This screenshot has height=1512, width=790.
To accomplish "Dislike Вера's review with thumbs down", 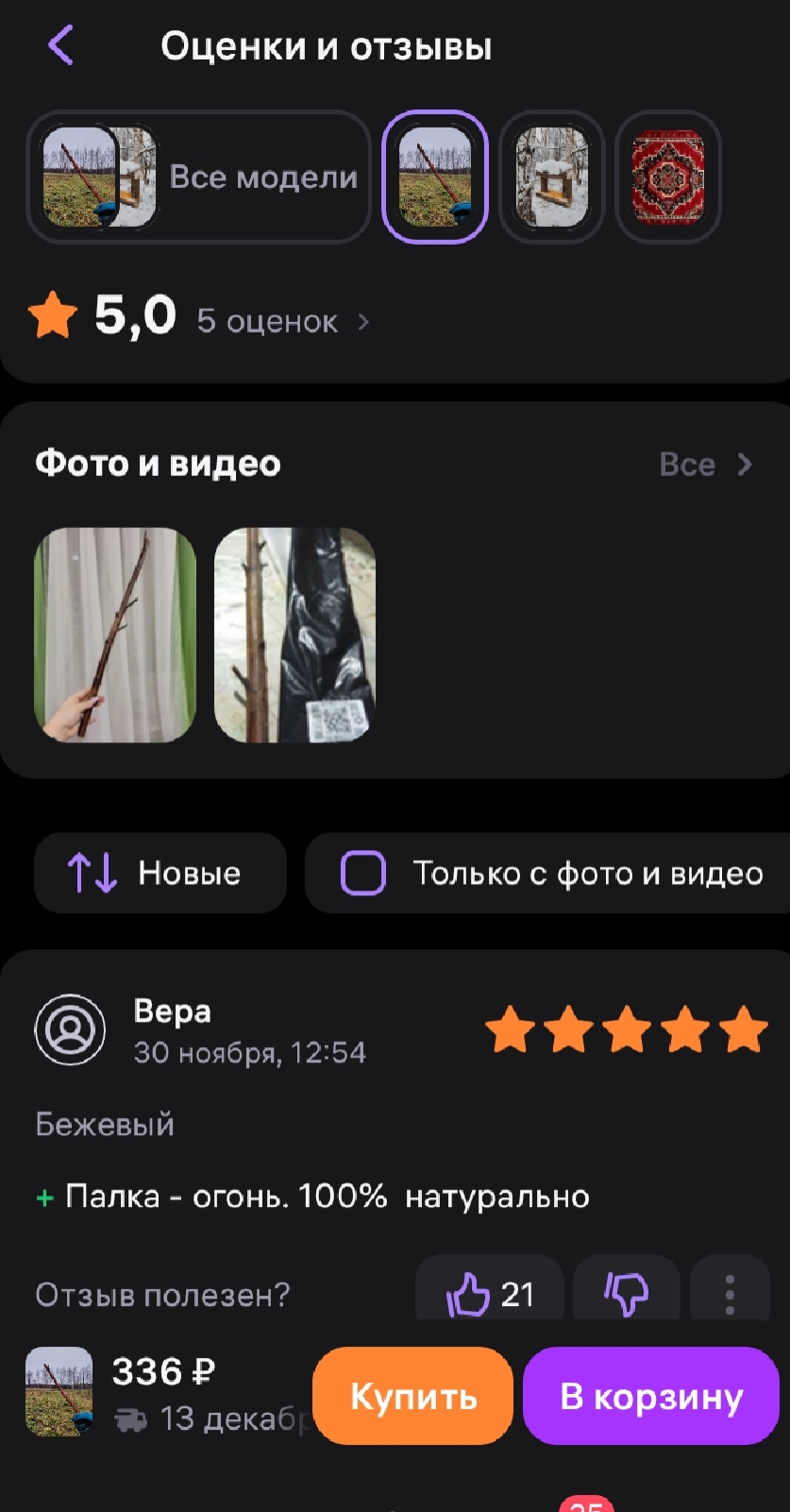I will [x=627, y=1293].
